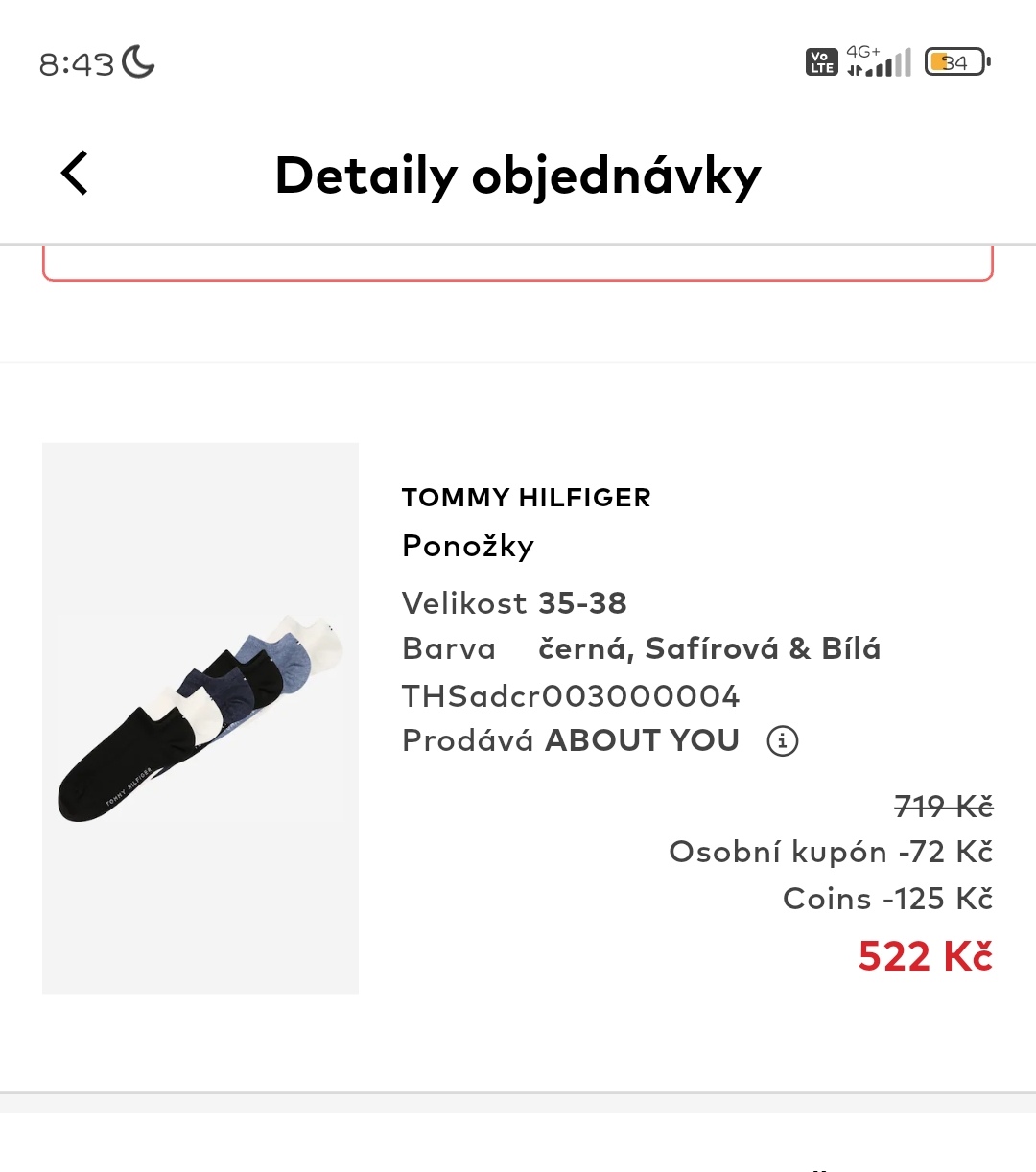Open the Tommy Hilfiger socks product image

click(200, 717)
